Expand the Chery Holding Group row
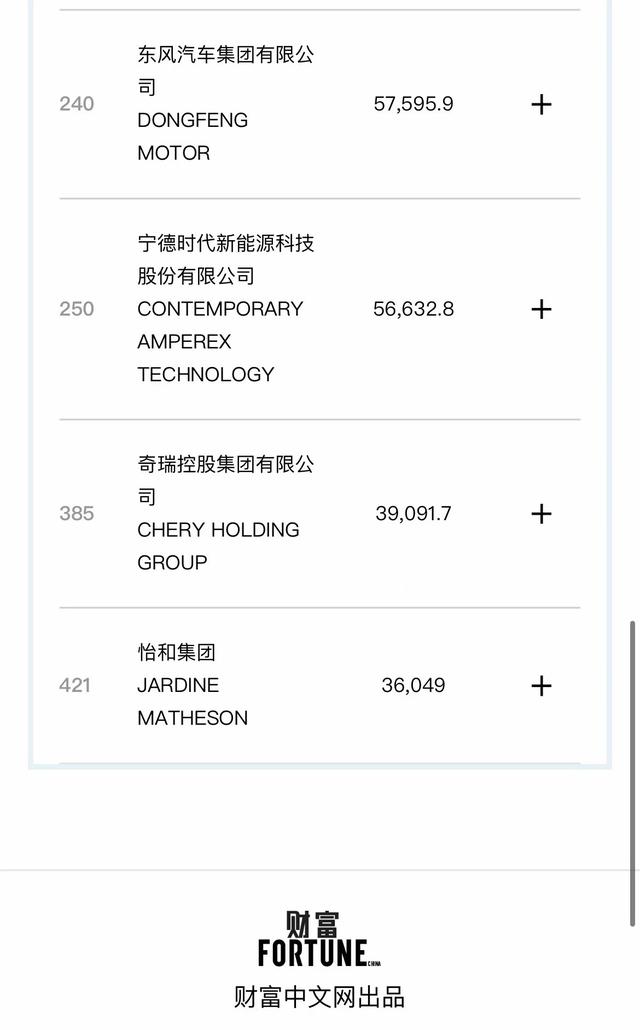 541,514
